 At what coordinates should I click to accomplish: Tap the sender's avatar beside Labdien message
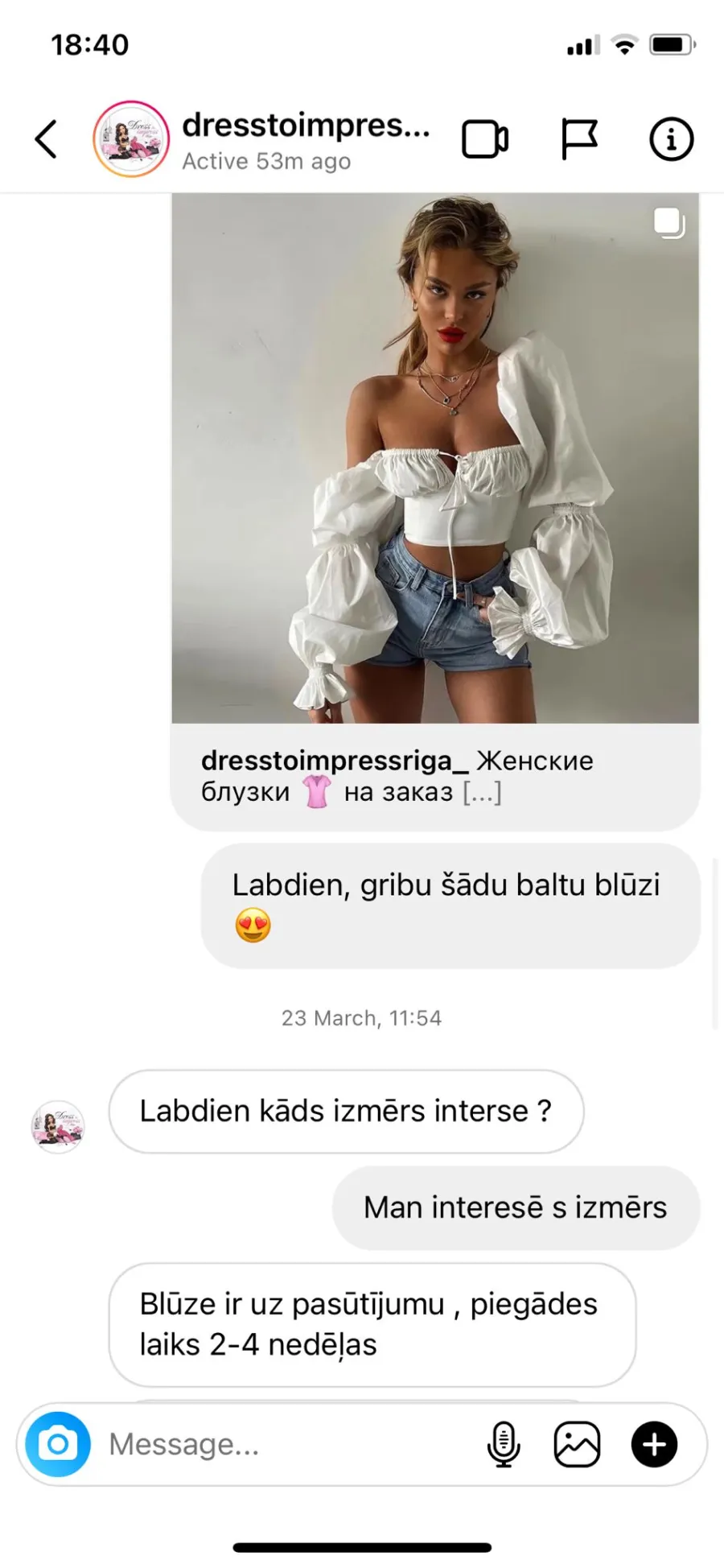coord(58,1126)
